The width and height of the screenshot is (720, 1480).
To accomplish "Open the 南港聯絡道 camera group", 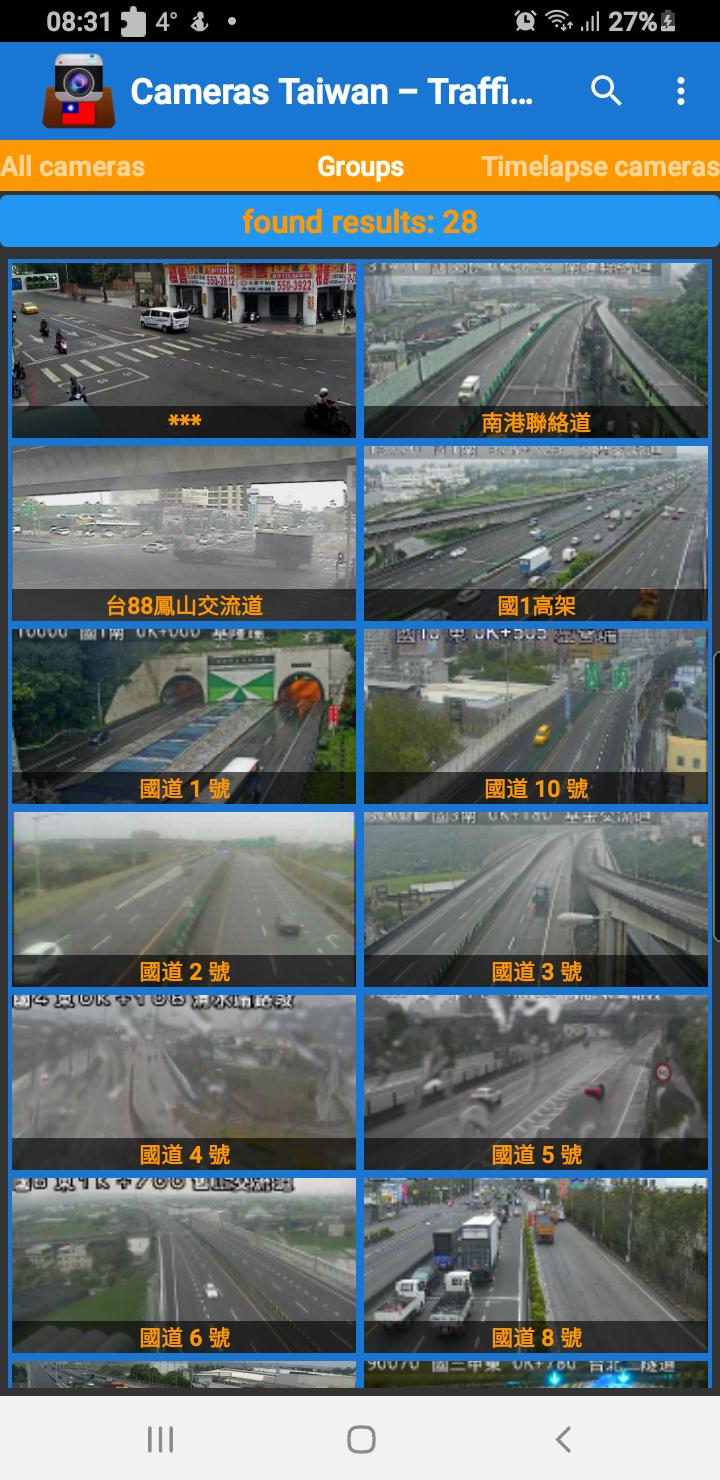I will [x=536, y=350].
